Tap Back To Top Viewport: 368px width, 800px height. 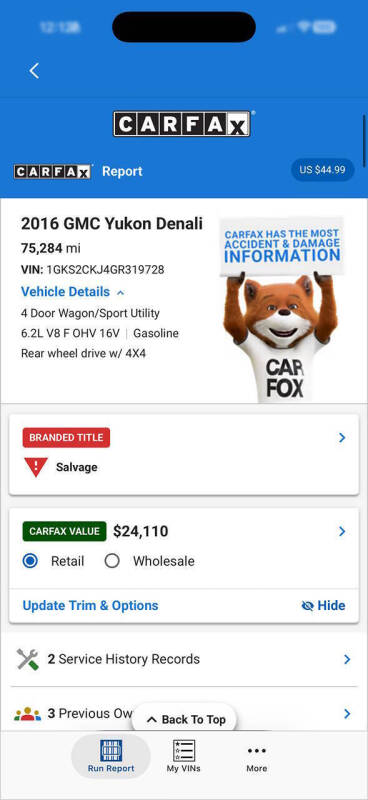186,719
